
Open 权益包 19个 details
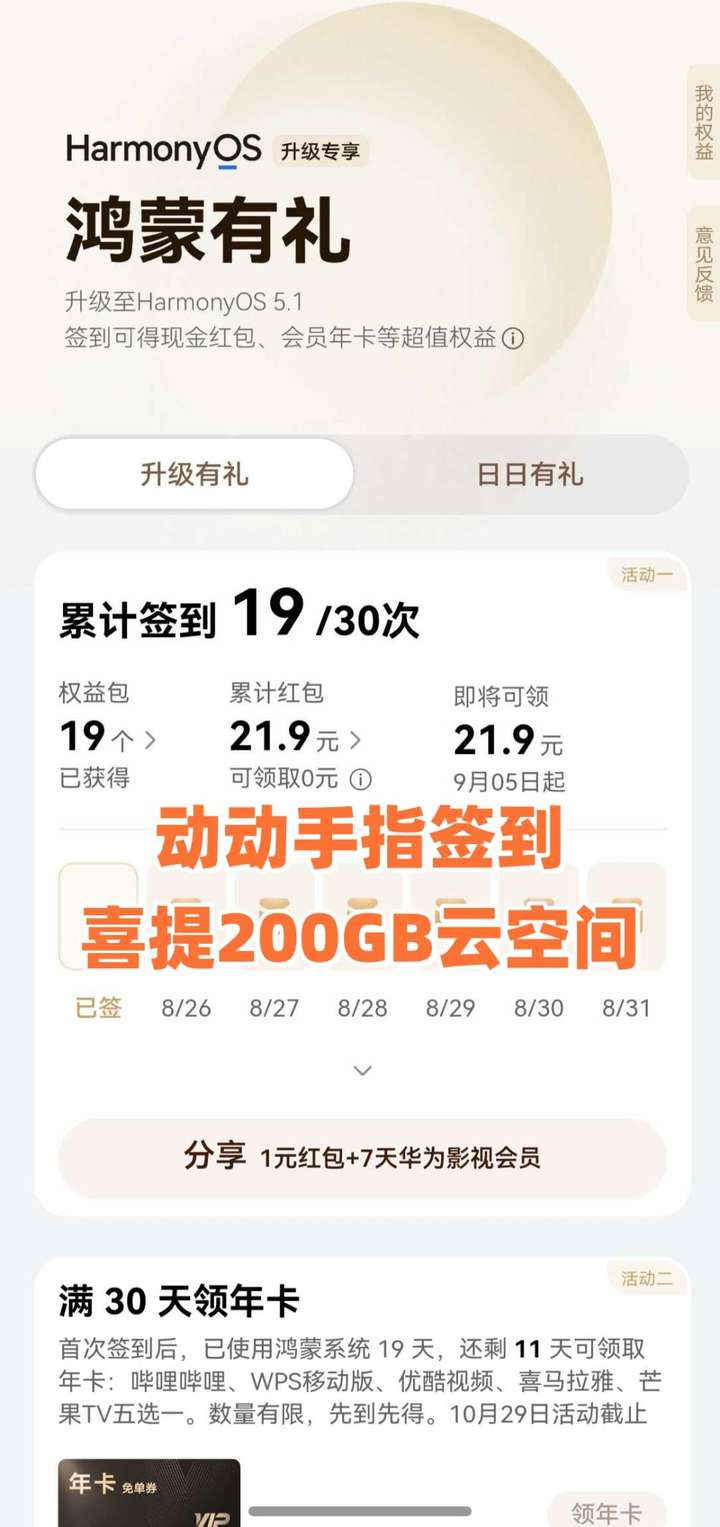pyautogui.click(x=108, y=739)
